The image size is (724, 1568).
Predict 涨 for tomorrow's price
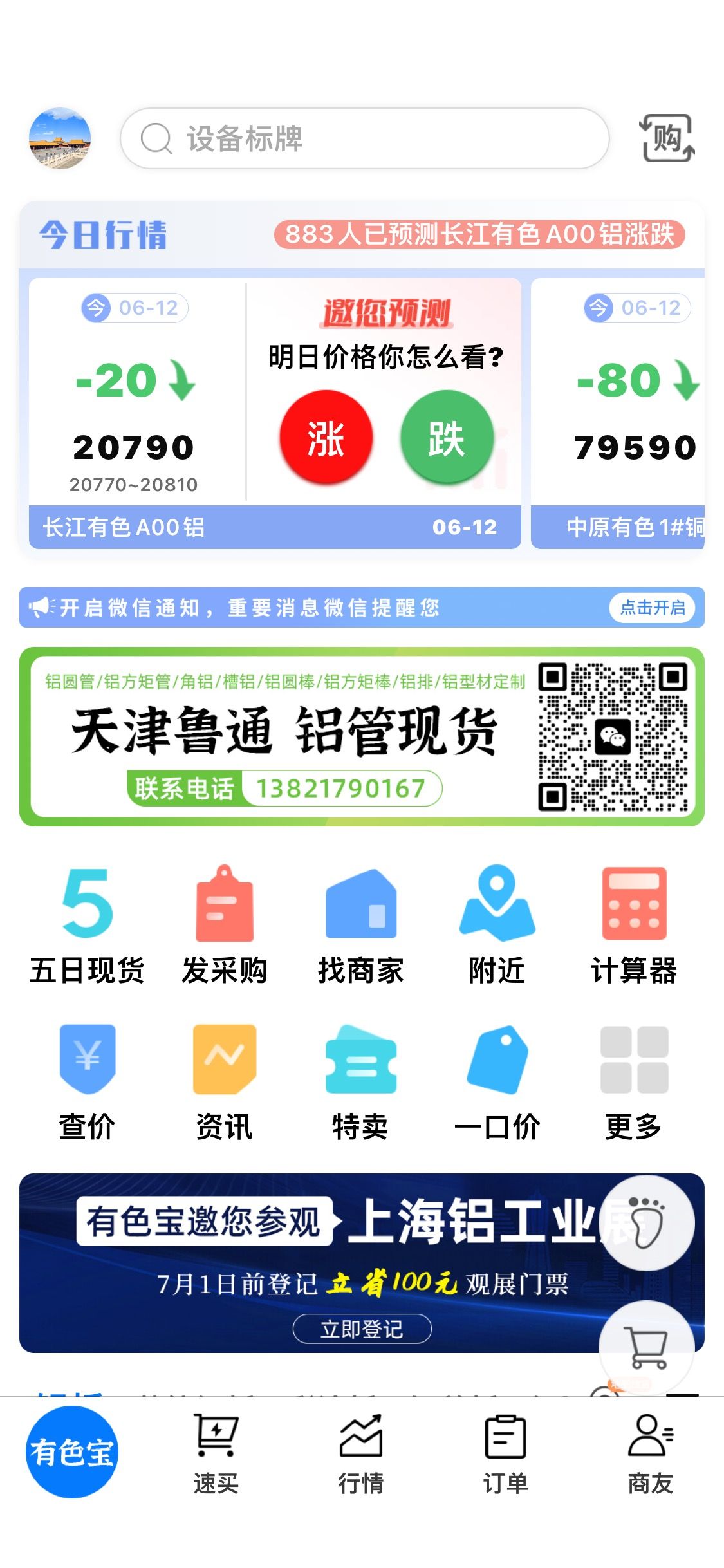(x=326, y=437)
